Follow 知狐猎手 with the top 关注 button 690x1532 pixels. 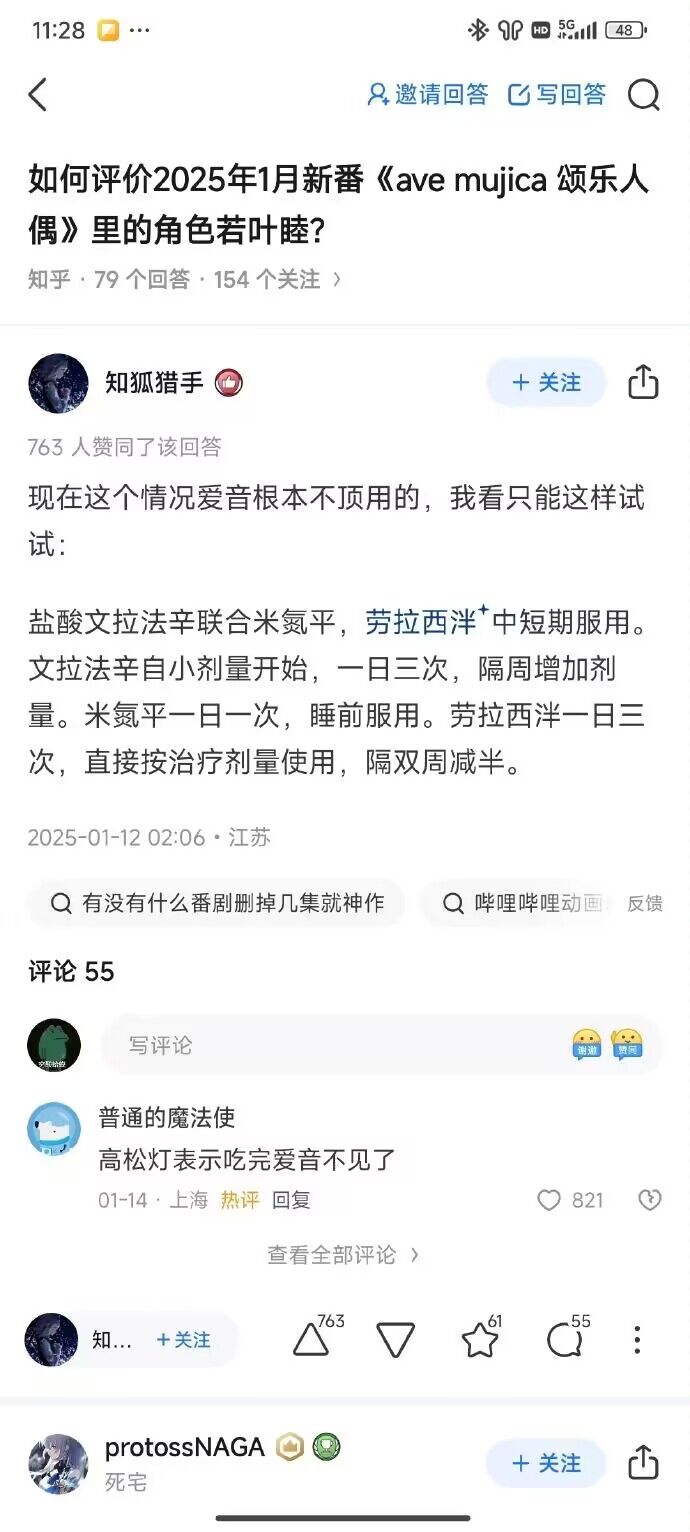coord(546,383)
